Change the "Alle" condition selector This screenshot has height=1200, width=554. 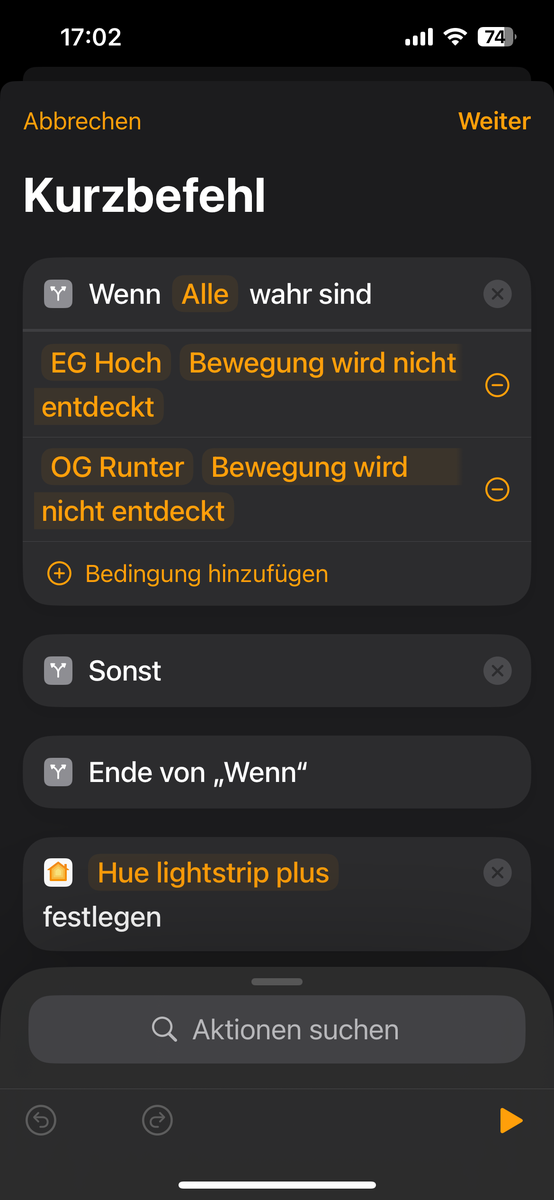click(x=205, y=294)
